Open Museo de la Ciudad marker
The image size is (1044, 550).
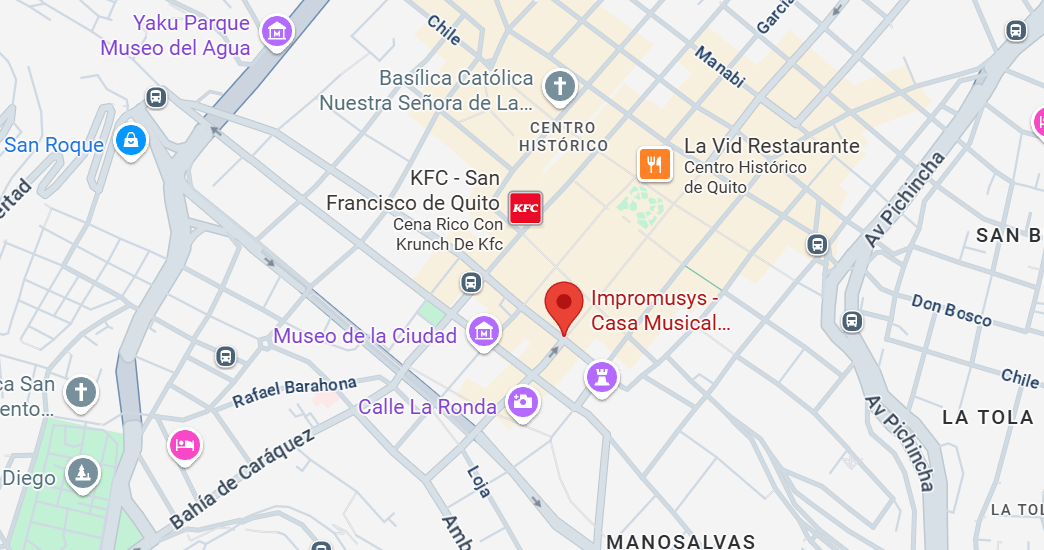484,330
